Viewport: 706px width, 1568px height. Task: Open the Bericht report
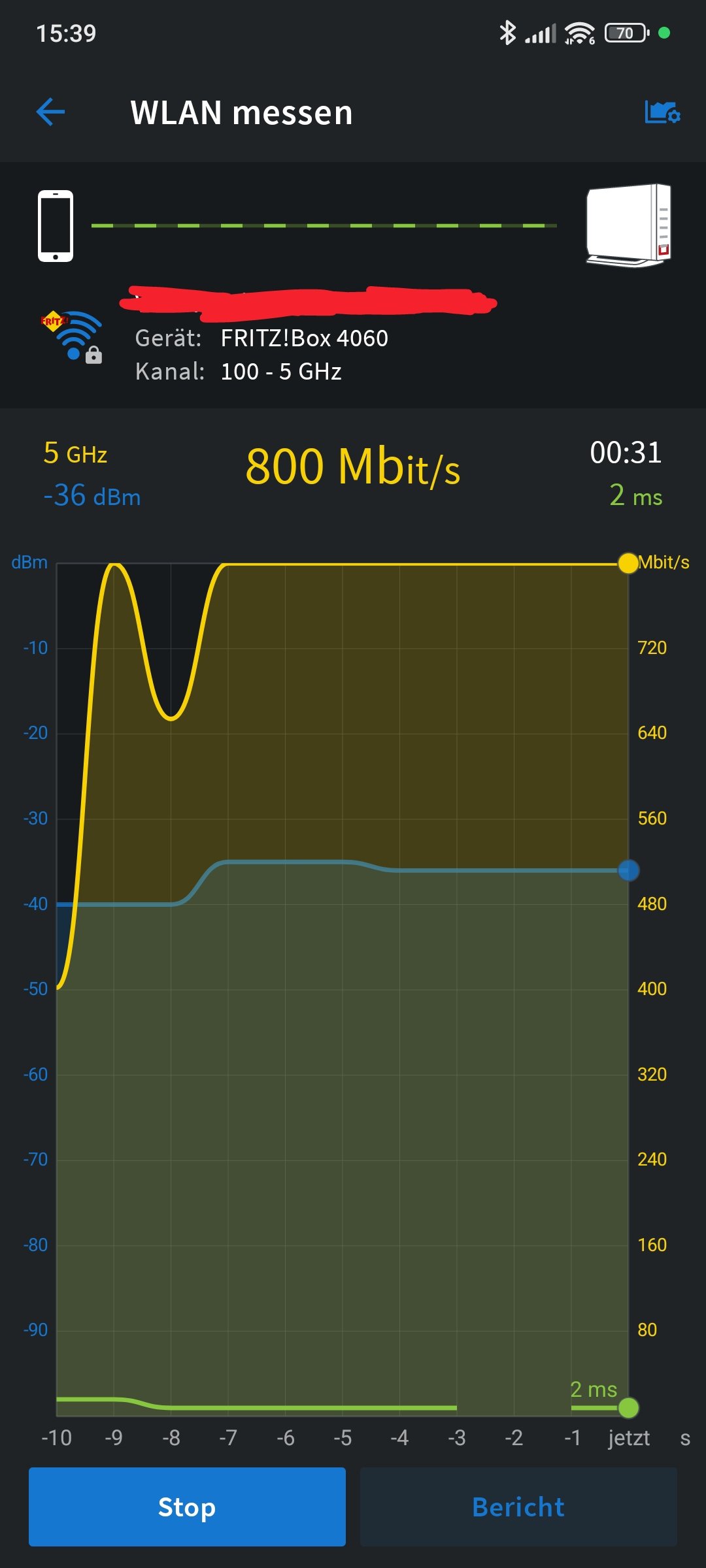[518, 1507]
